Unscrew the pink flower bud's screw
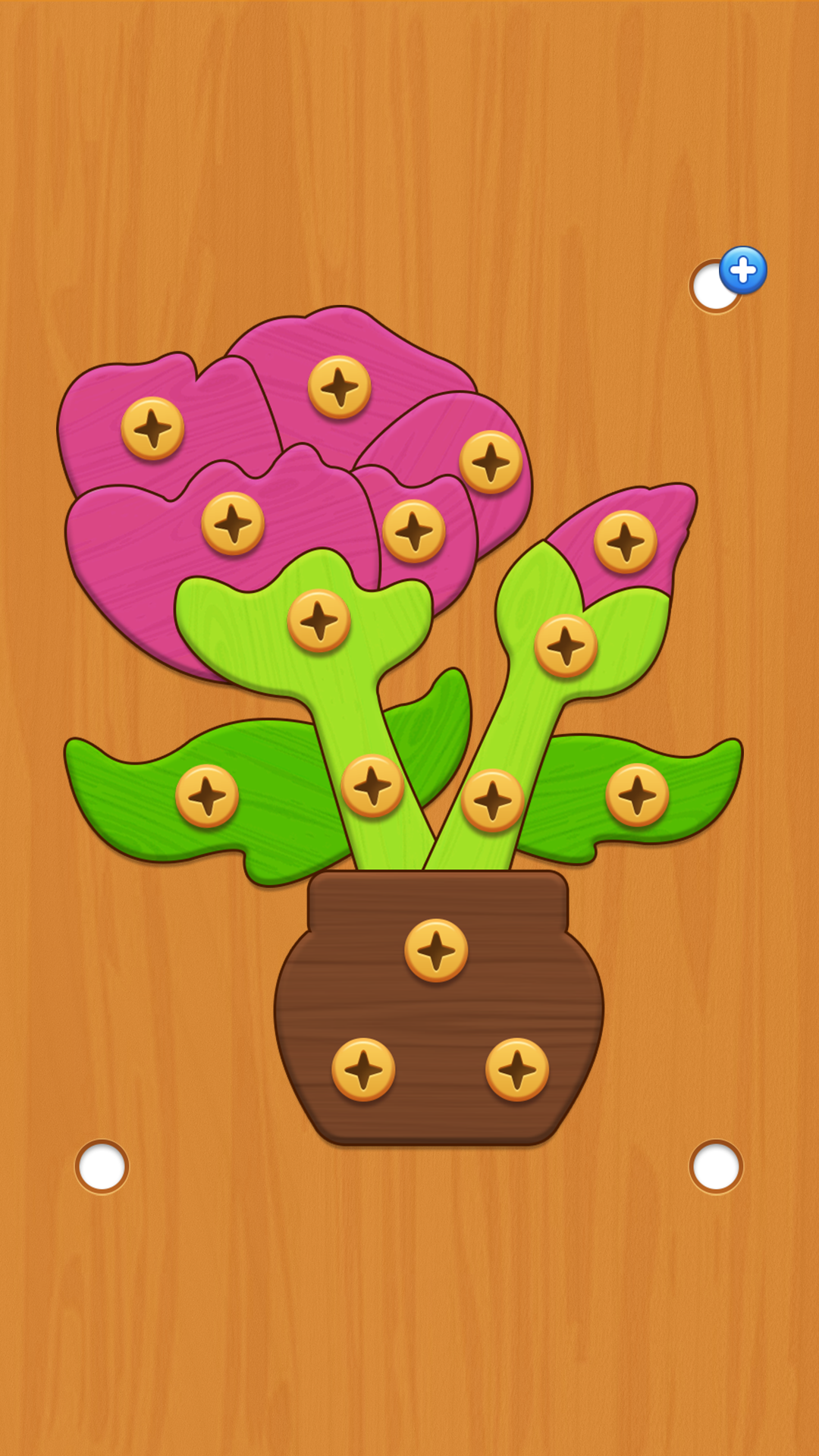Screen dimensions: 819x1456 pos(625,541)
